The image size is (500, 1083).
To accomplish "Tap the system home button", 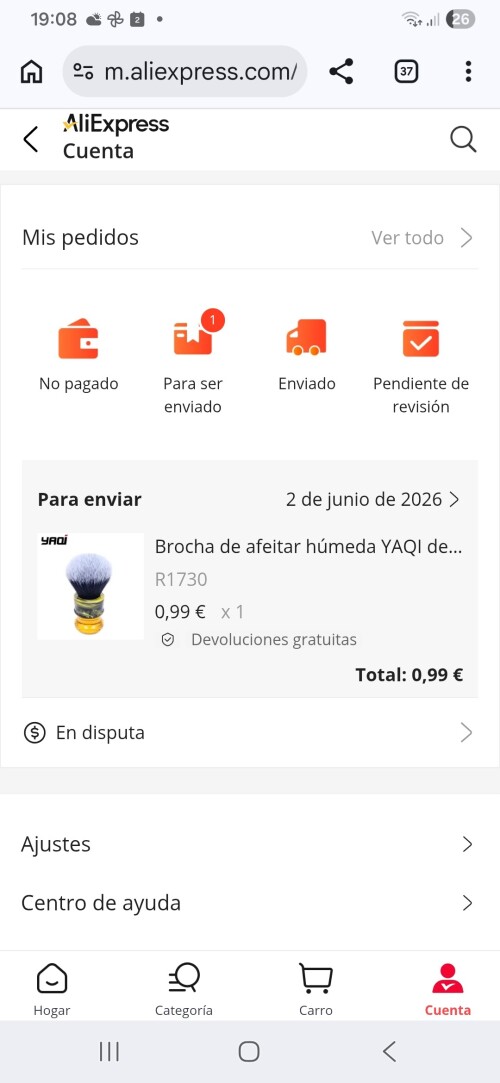I will coord(249,1052).
